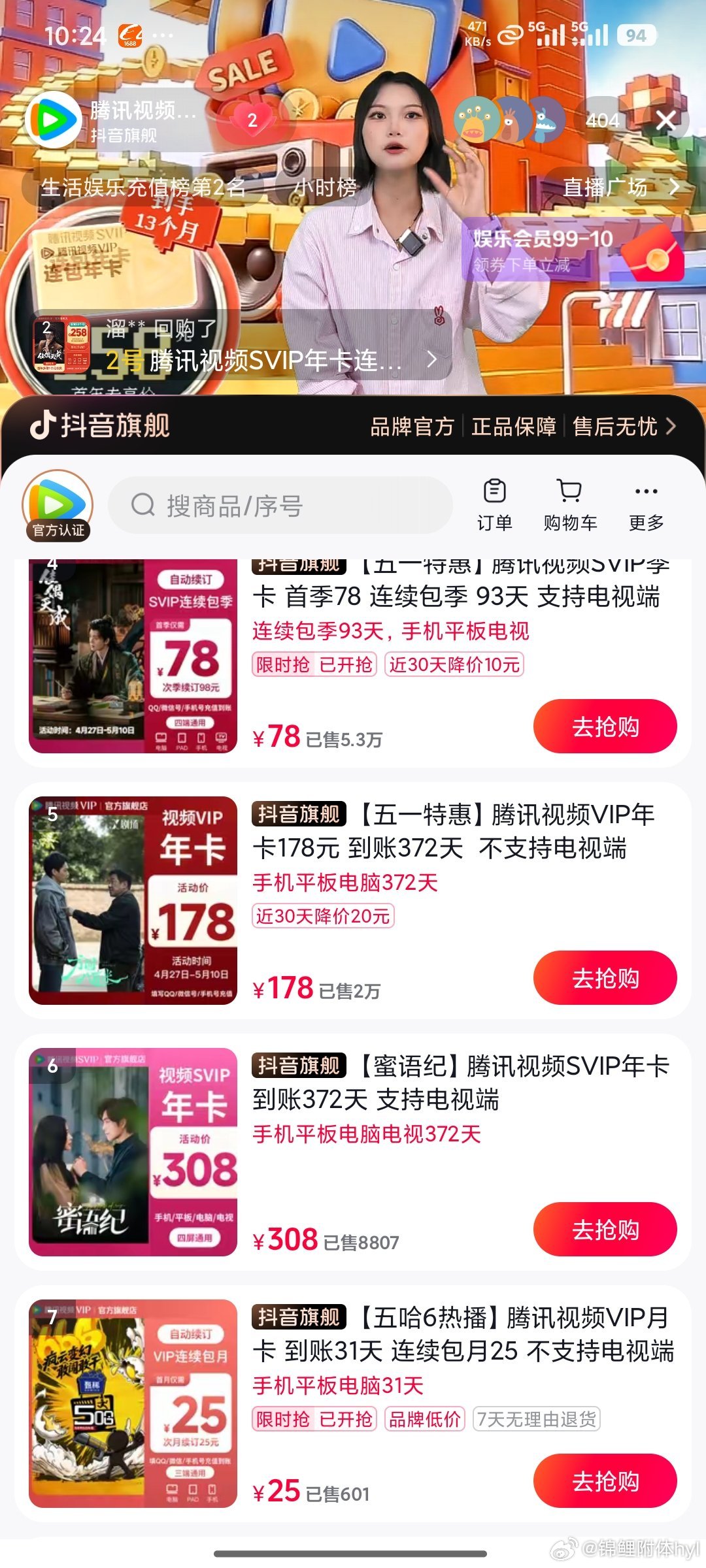Go to 直播广场

620,188
